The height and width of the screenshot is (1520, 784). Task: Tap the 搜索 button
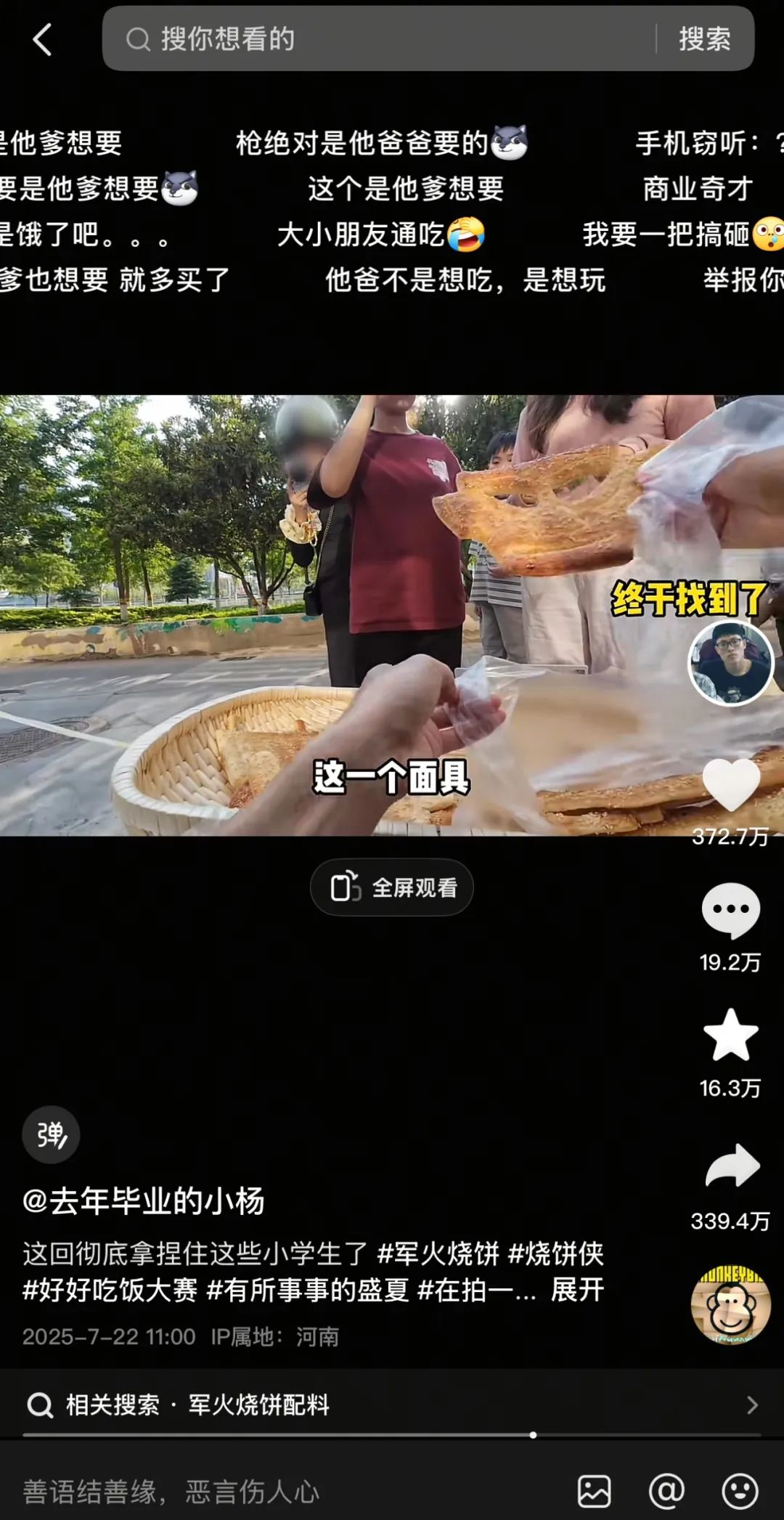coord(704,39)
